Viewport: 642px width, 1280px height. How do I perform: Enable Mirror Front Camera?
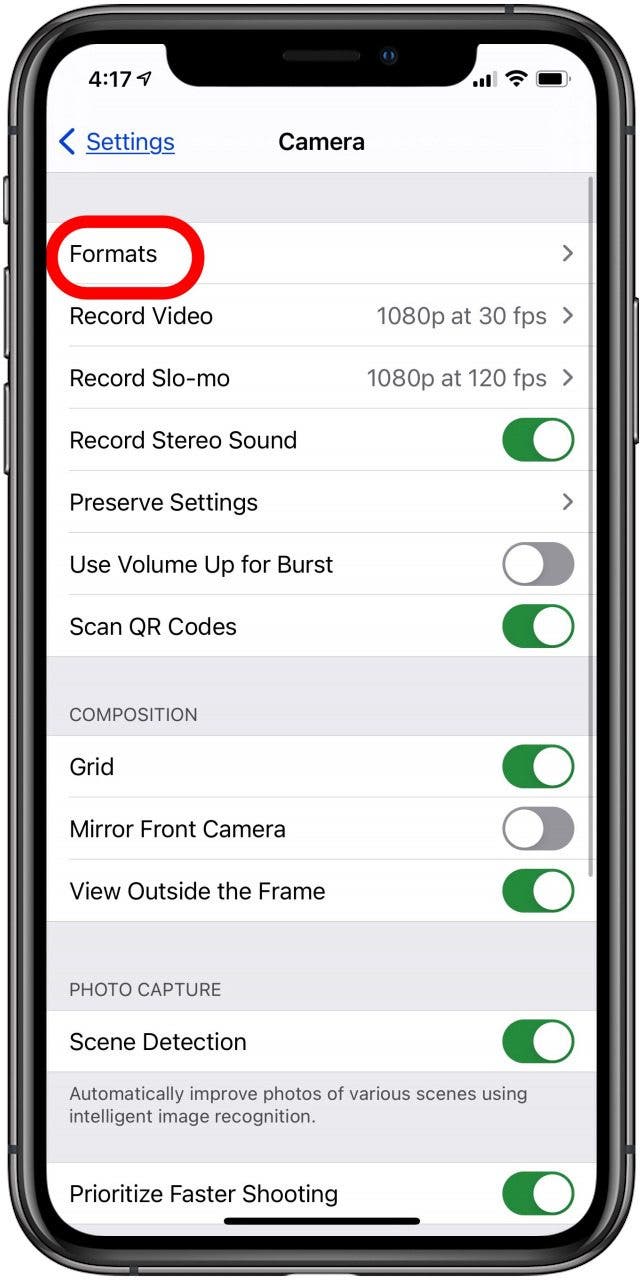(x=538, y=829)
